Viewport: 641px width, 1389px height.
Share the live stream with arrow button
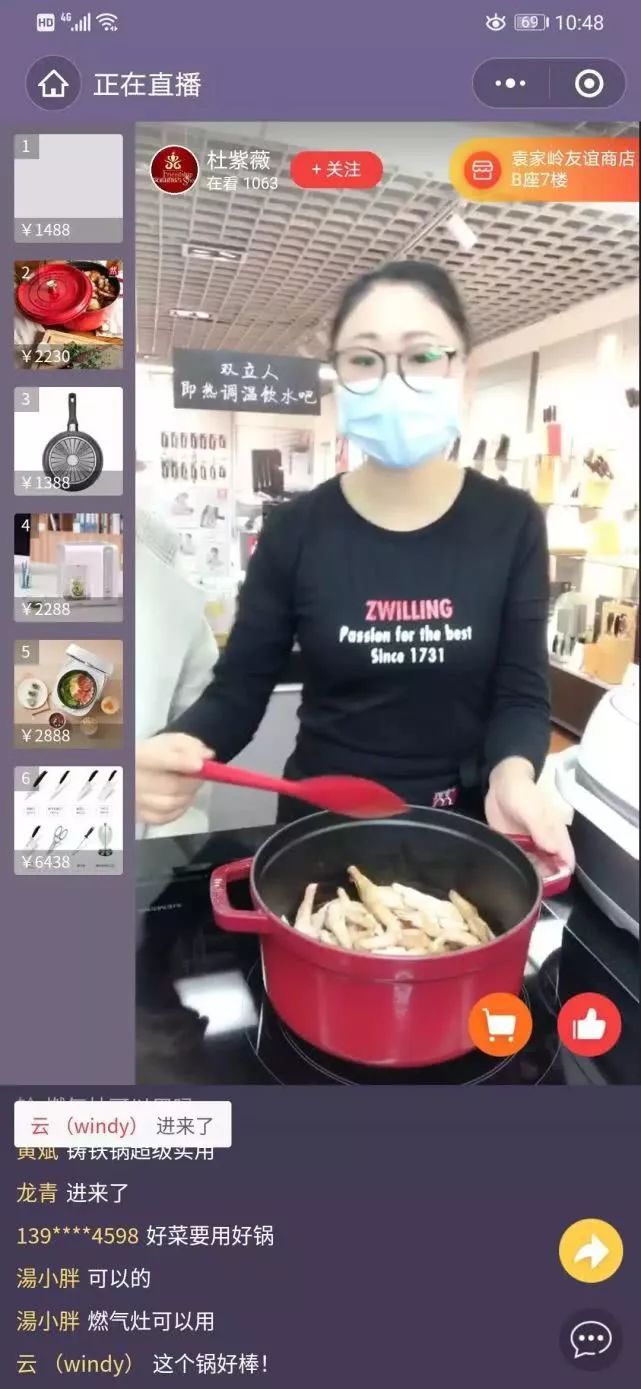click(x=591, y=1250)
